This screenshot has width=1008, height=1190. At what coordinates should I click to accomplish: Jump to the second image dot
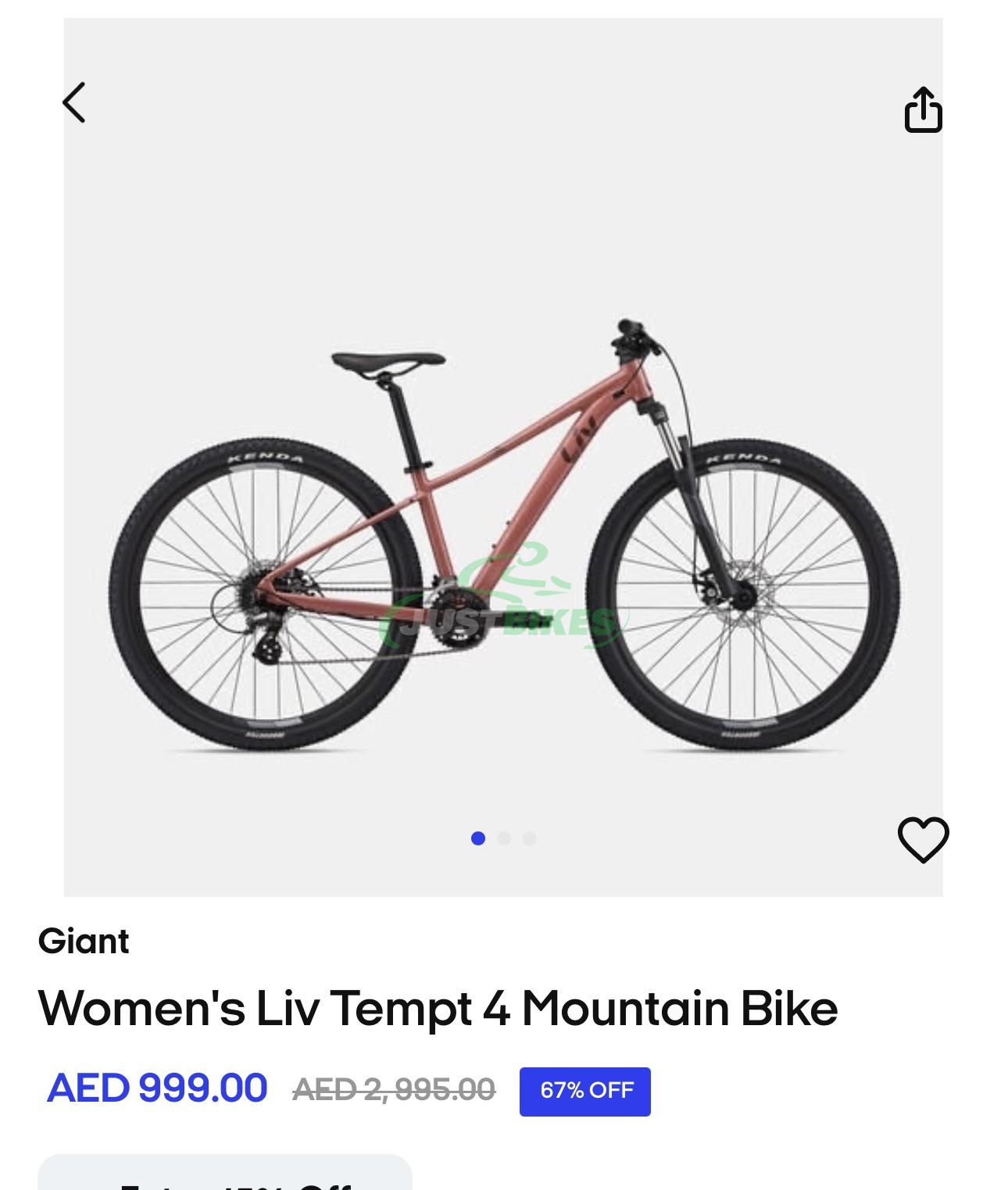(x=504, y=838)
